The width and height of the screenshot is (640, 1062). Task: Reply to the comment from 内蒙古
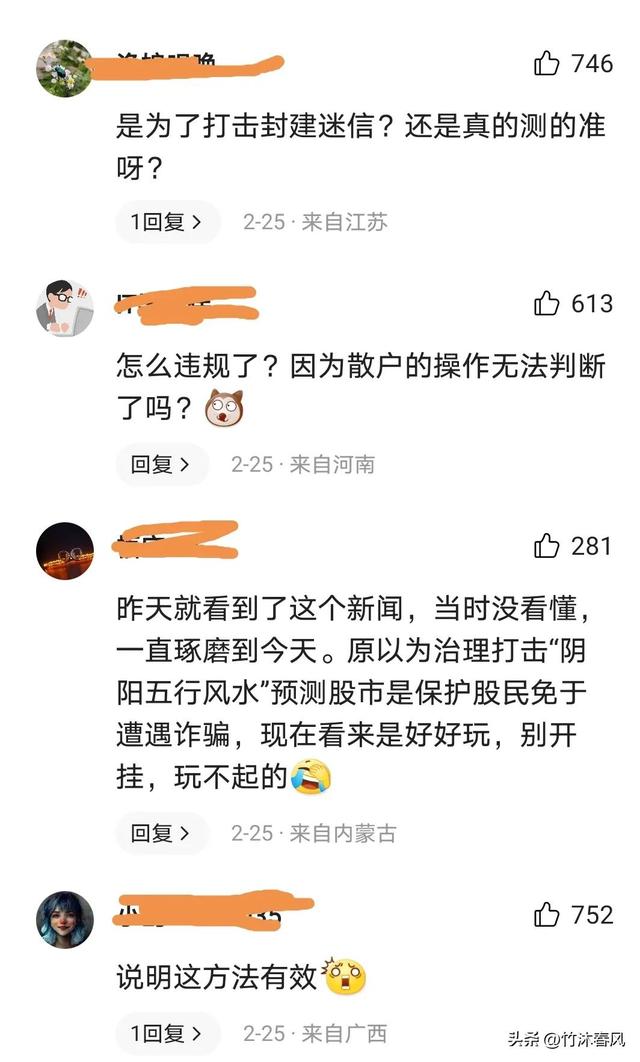pyautogui.click(x=161, y=833)
